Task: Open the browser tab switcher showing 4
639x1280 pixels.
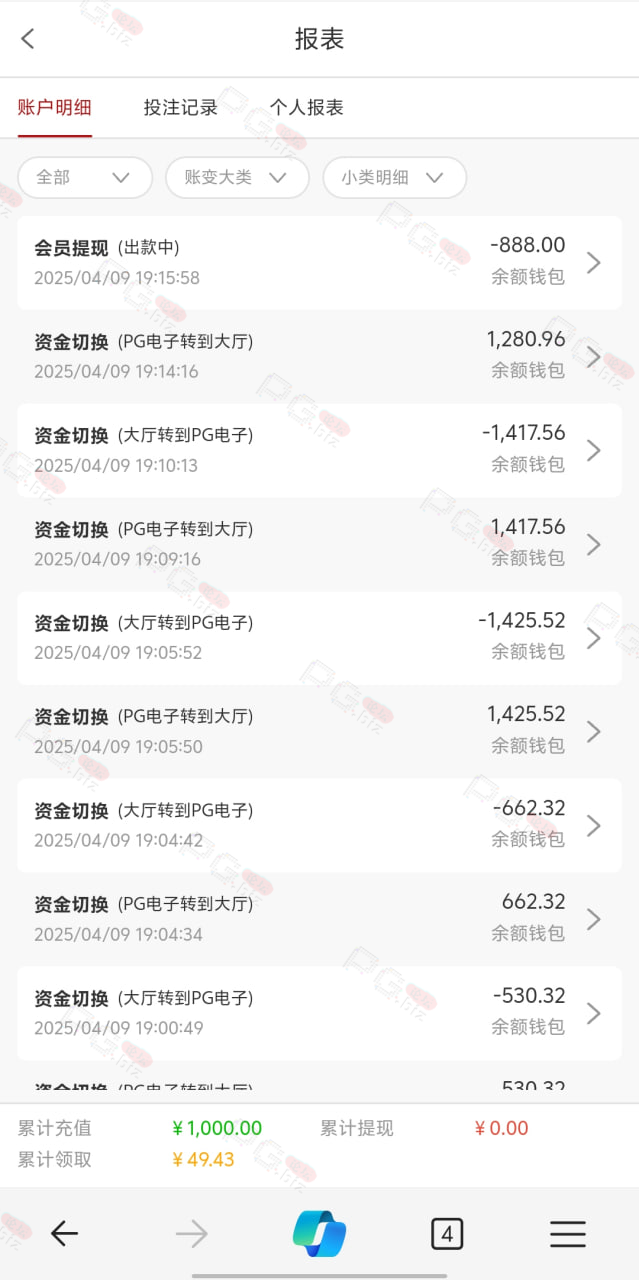Action: (x=447, y=1234)
